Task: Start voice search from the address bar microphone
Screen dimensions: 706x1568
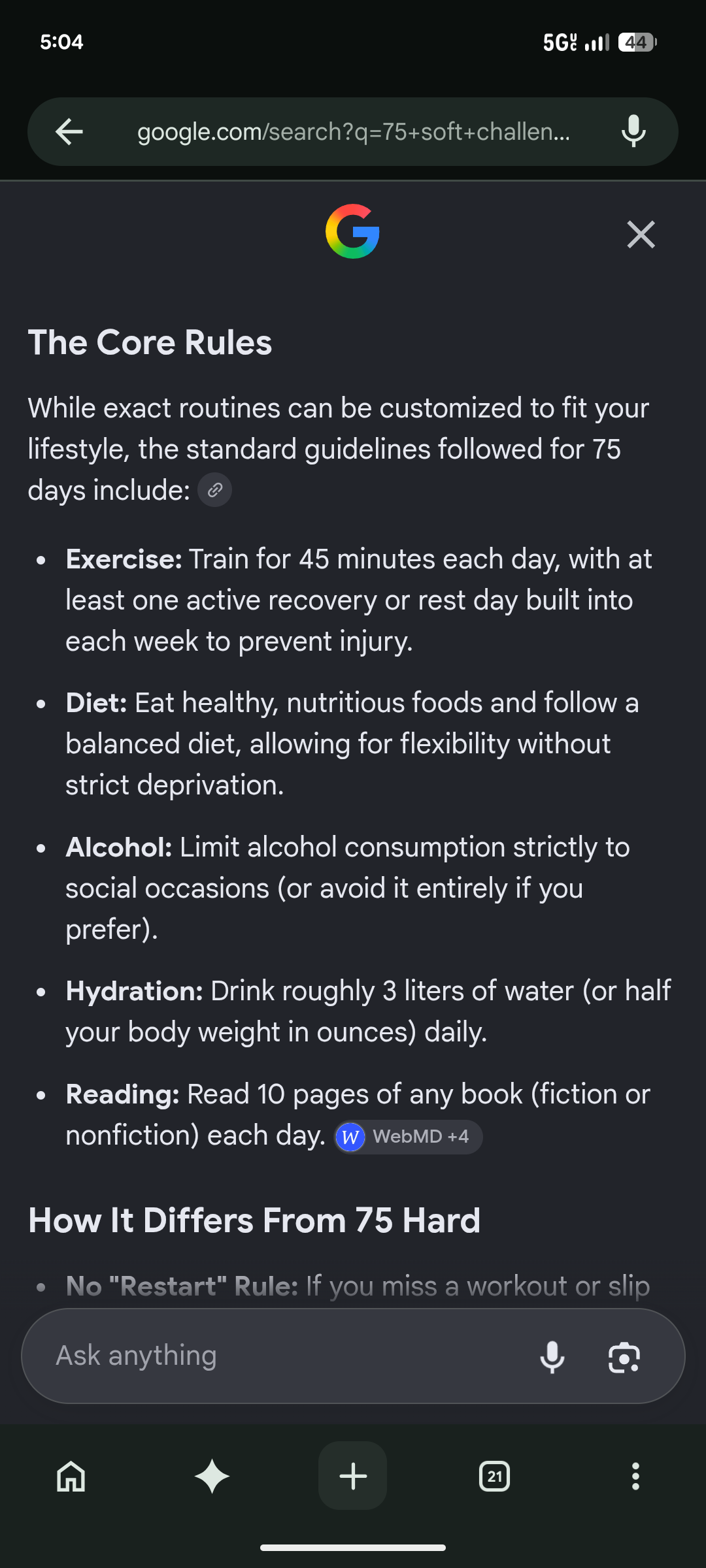Action: click(633, 131)
